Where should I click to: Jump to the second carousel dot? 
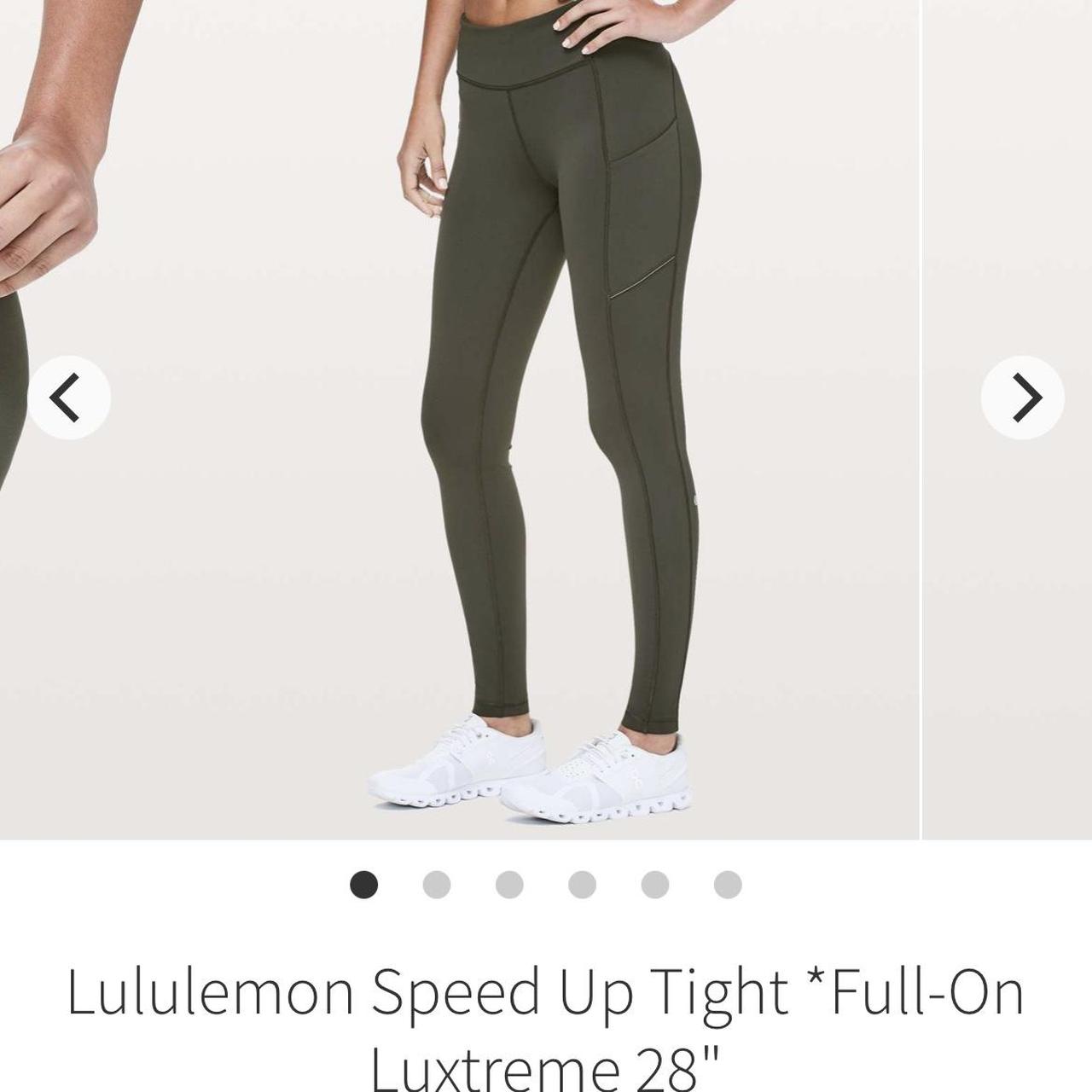pos(436,885)
